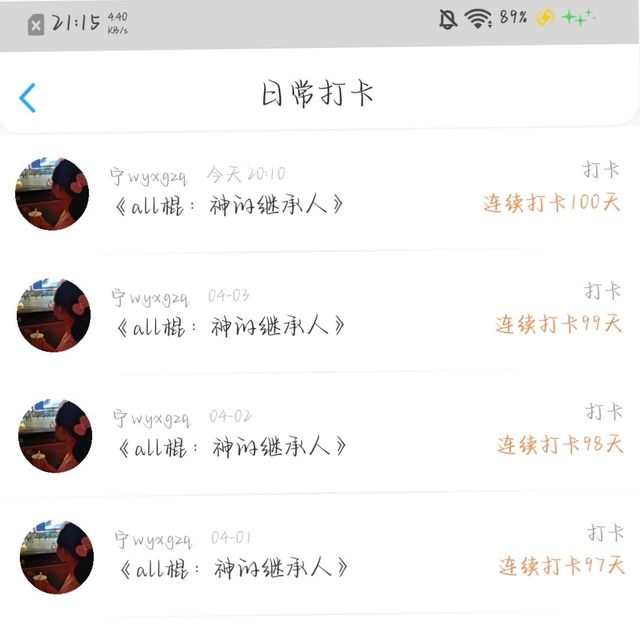This screenshot has height=640, width=640.
Task: Open the 04-03 check-in entry
Action: pyautogui.click(x=320, y=314)
